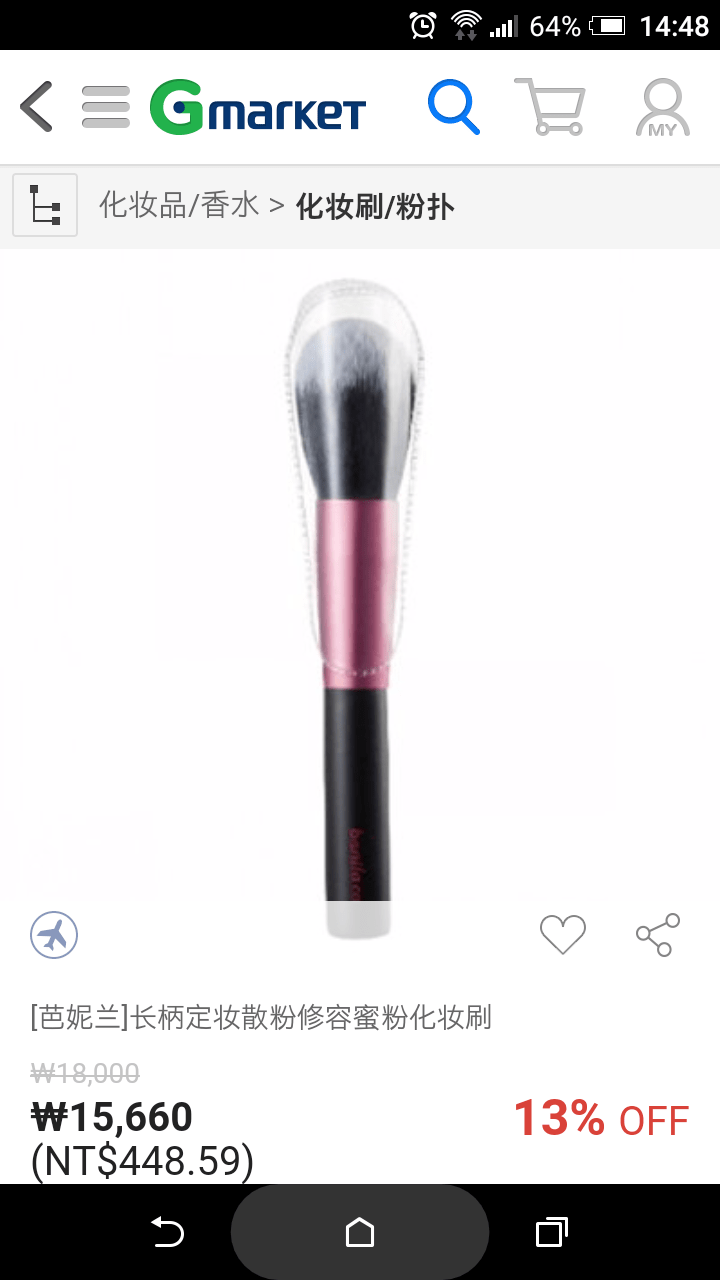720x1280 pixels.
Task: Tap the airplane overseas shipping icon
Action: pos(54,936)
